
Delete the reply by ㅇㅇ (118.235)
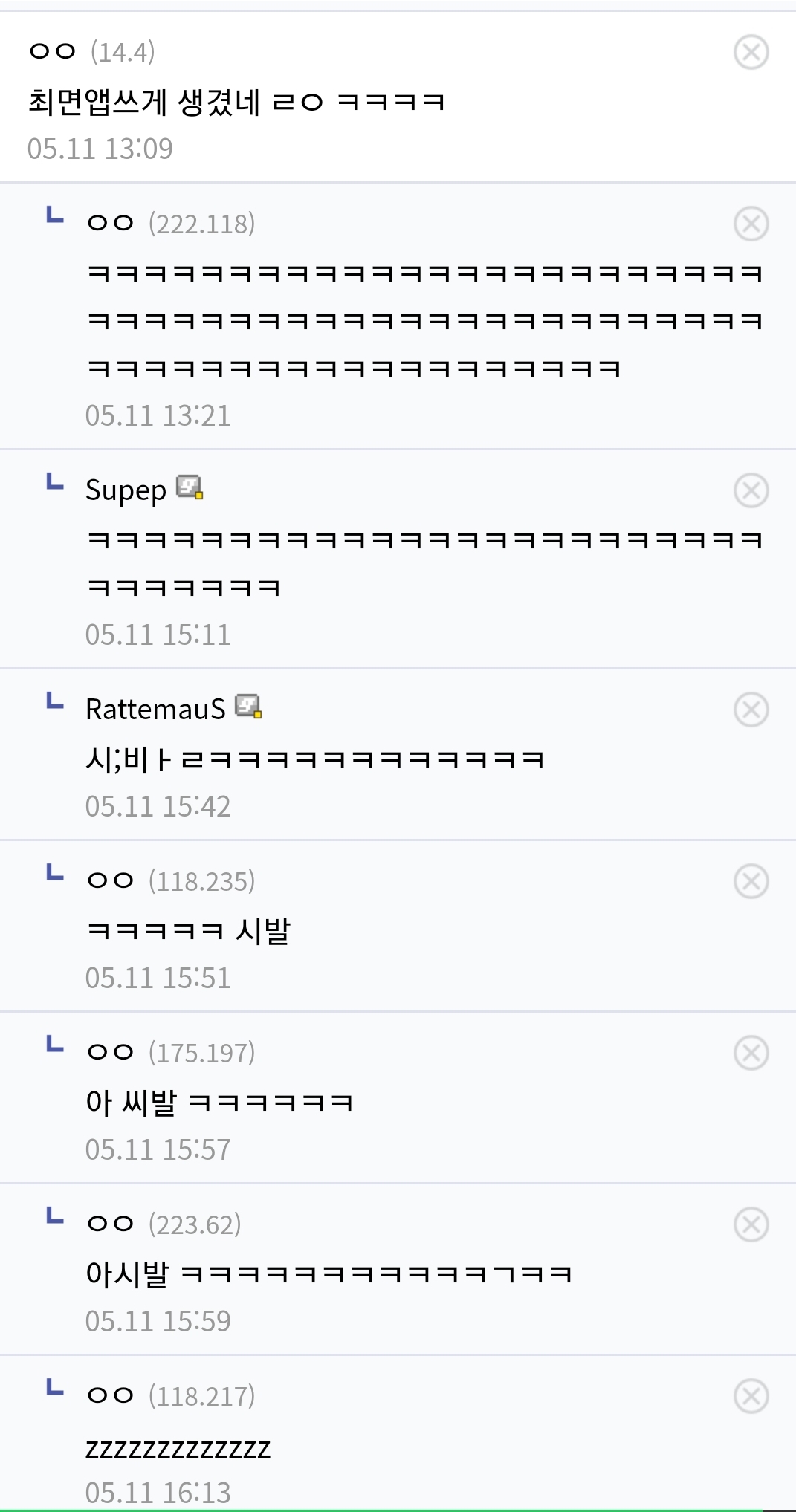pos(751,881)
